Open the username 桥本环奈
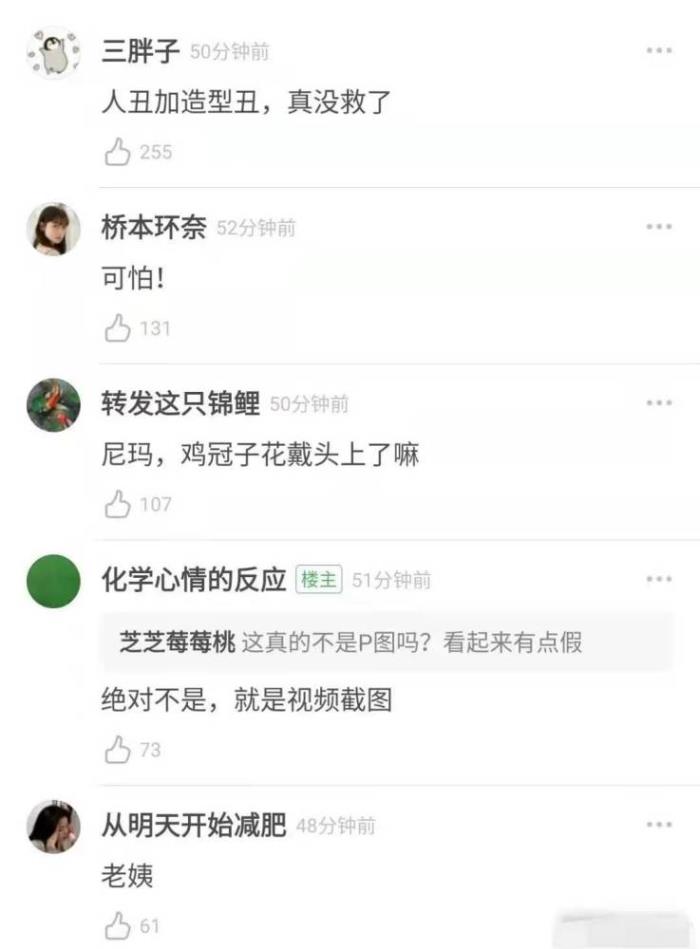Viewport: 700px width, 949px height. pyautogui.click(x=153, y=228)
